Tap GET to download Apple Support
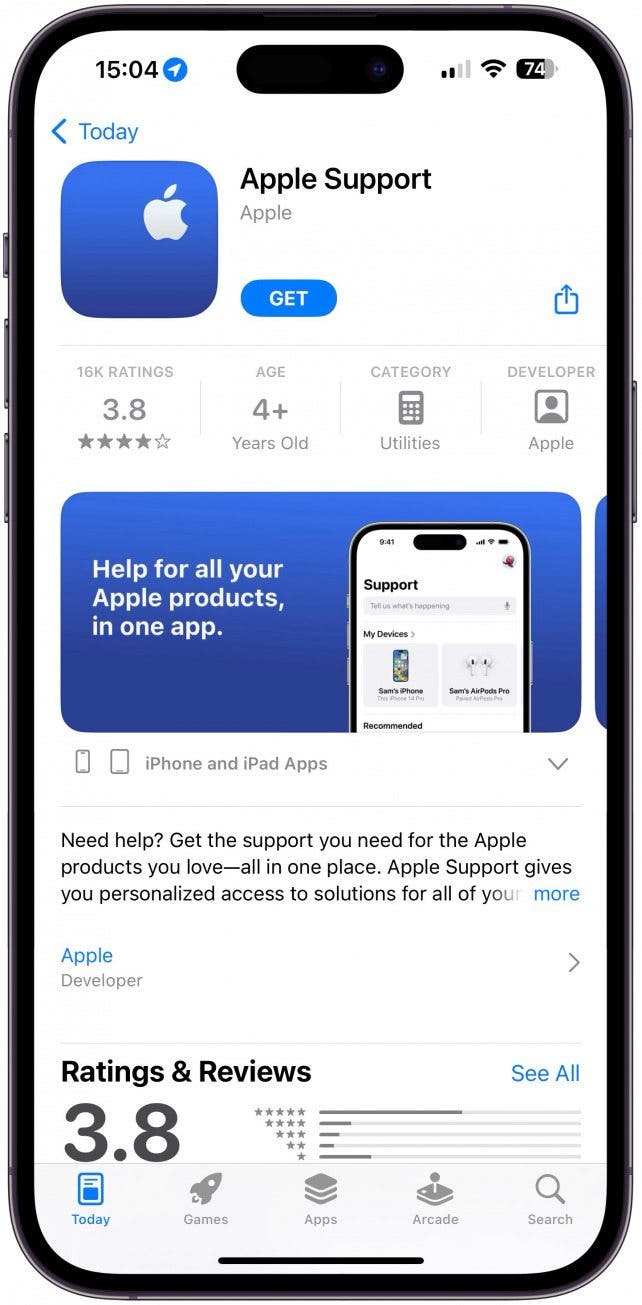 coord(288,298)
